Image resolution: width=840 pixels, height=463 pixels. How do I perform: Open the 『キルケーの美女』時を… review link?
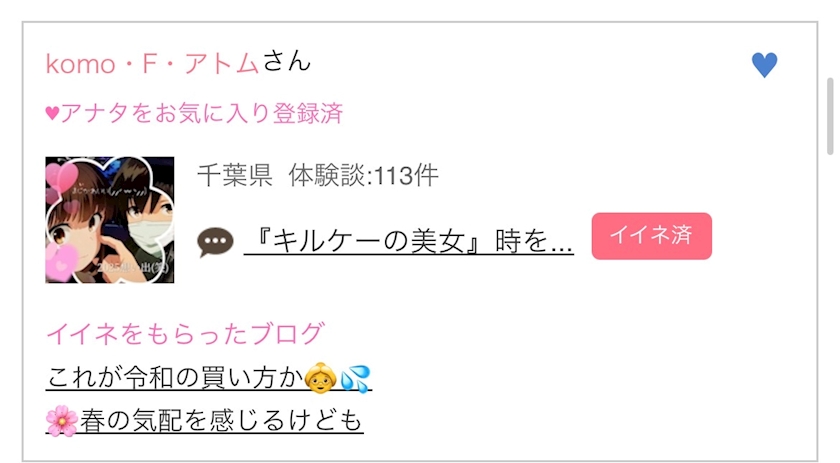[409, 240]
